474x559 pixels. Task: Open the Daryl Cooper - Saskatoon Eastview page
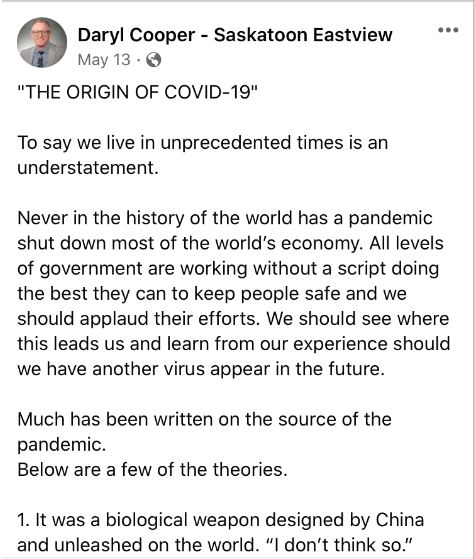point(235,35)
